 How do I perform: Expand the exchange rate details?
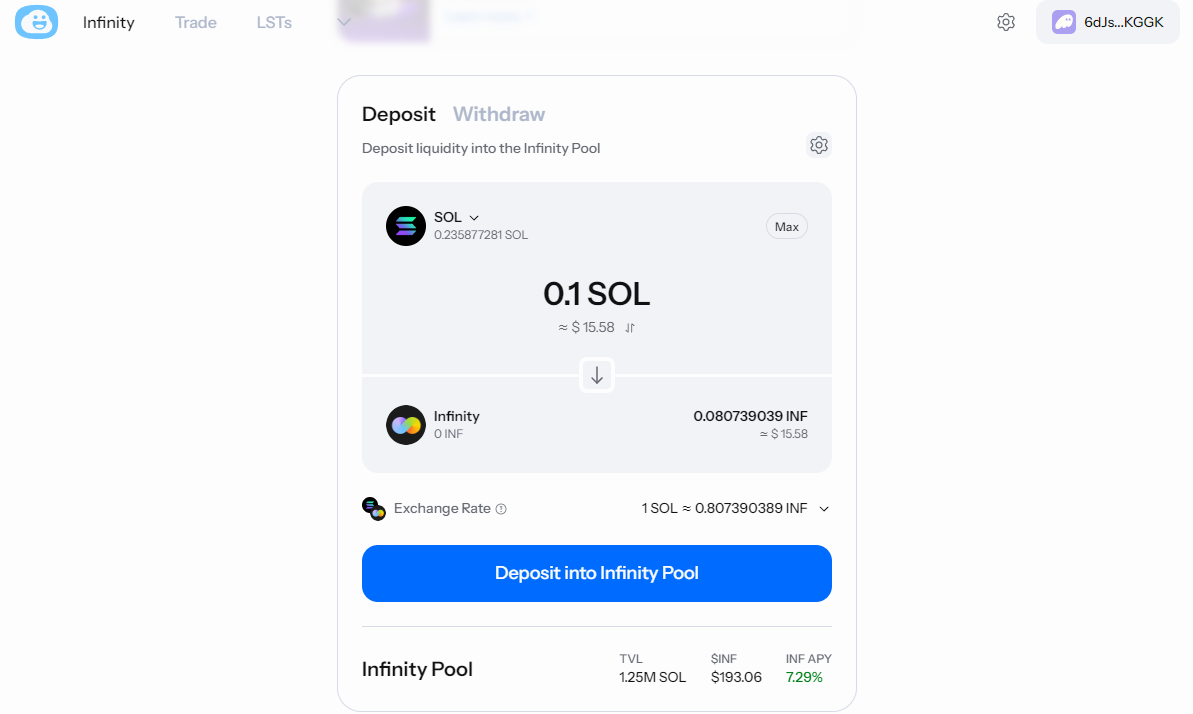click(824, 509)
